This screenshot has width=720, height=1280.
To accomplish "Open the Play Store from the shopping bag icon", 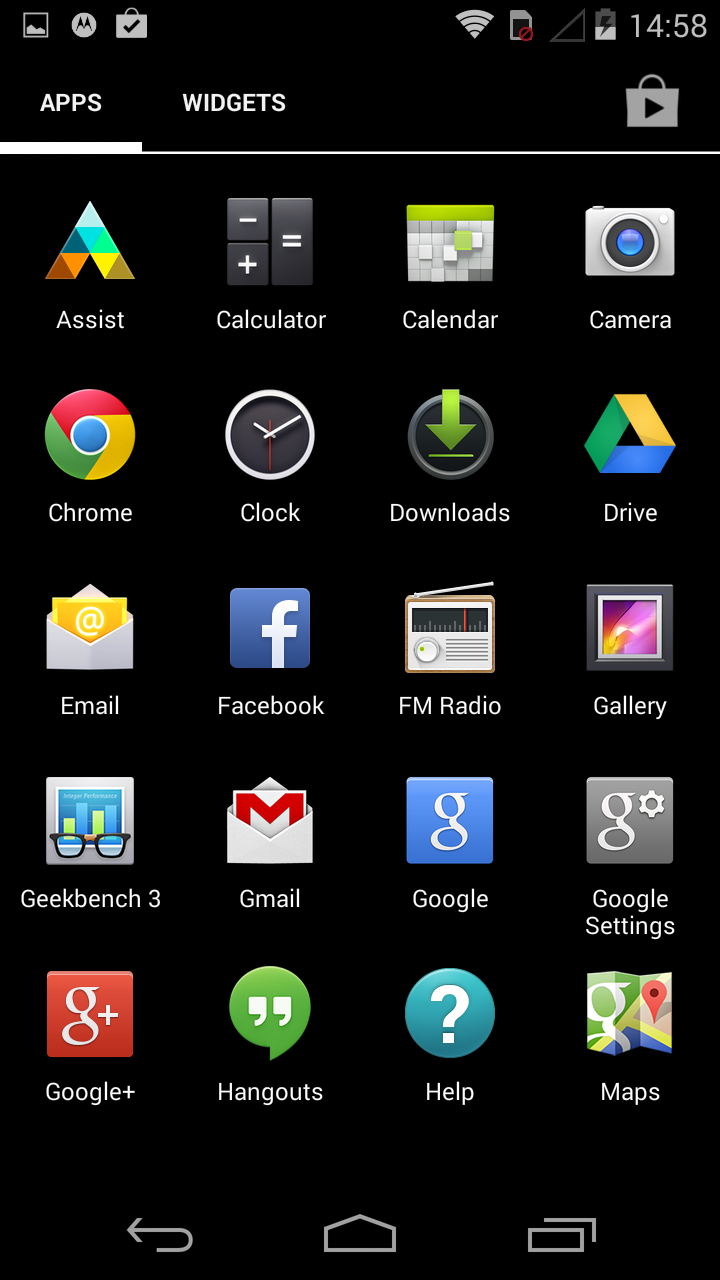I will pyautogui.click(x=652, y=102).
